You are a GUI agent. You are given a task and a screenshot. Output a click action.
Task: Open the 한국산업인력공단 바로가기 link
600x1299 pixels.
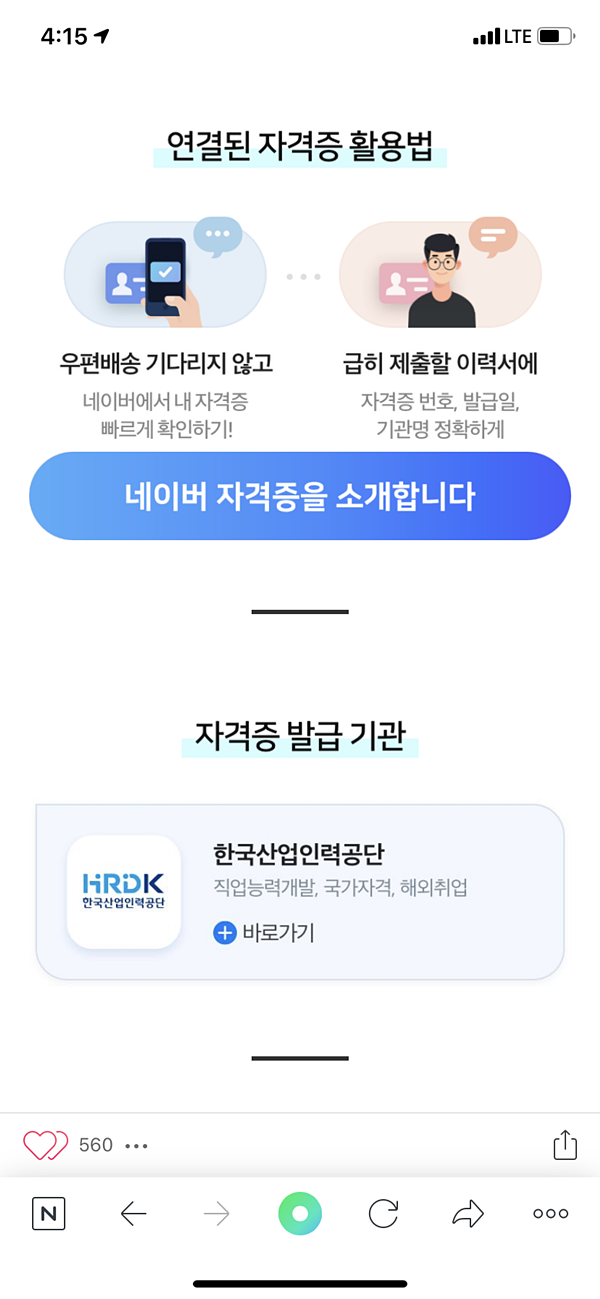click(265, 933)
